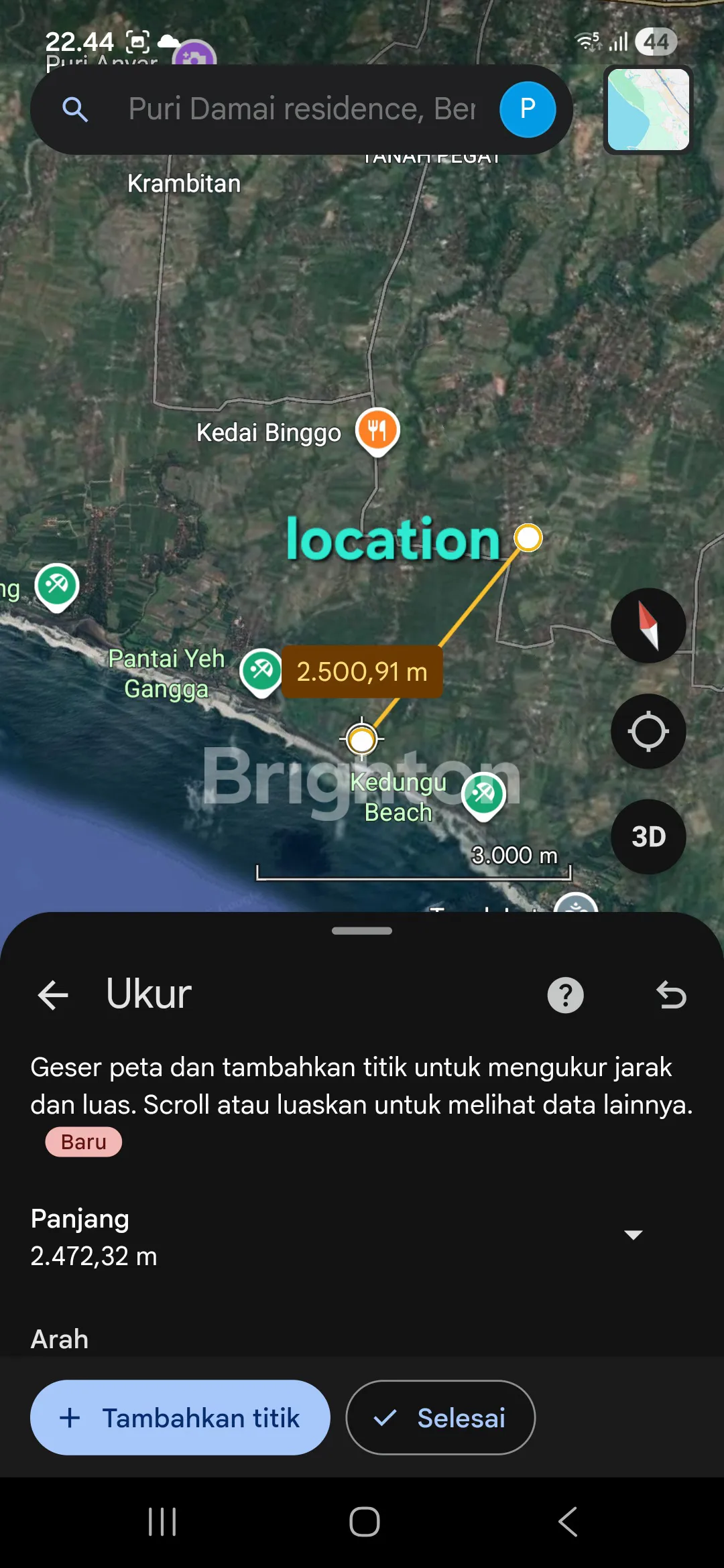Image resolution: width=724 pixels, height=1568 pixels.
Task: Finish measuring with Selesai
Action: point(440,1417)
